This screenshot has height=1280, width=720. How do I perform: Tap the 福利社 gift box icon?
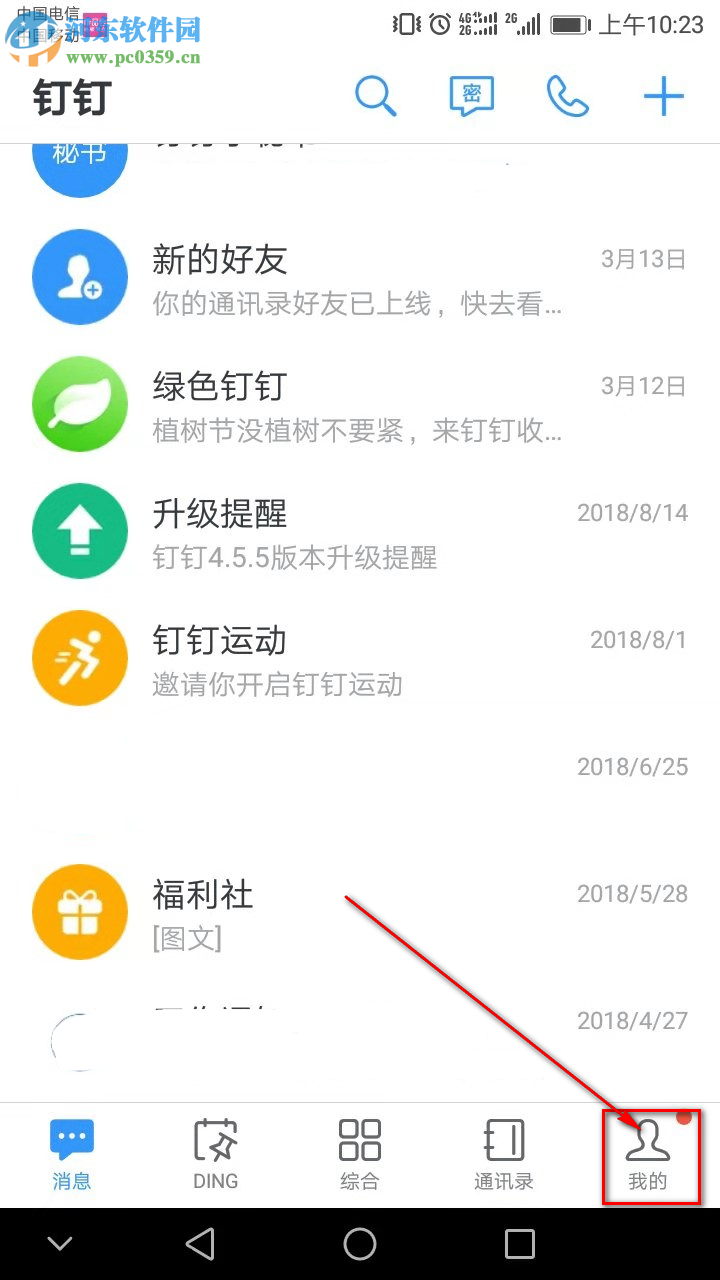(x=80, y=912)
